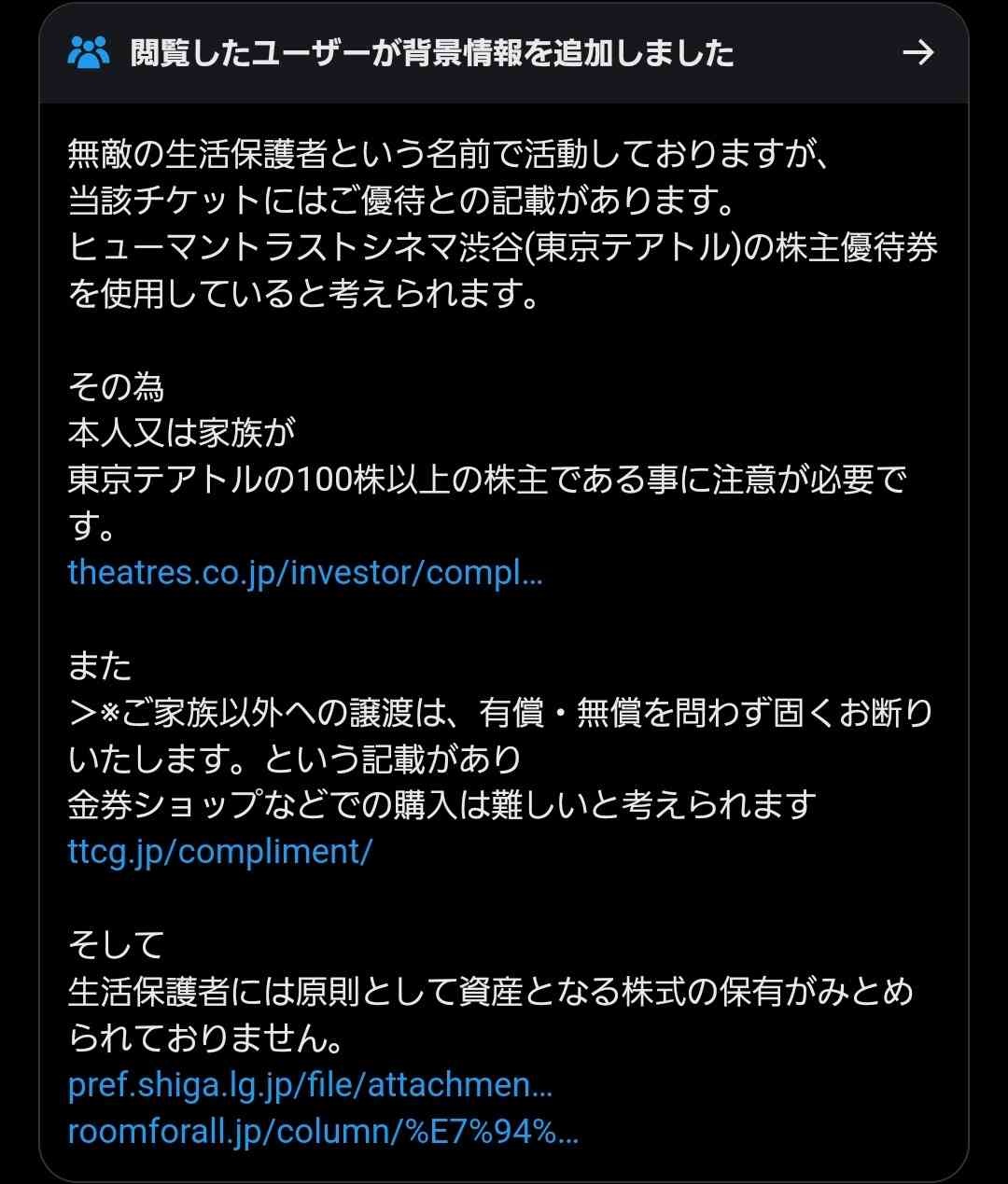Open the ttcg.jp/compliment link
Image resolution: width=1008 pixels, height=1184 pixels.
point(220,851)
